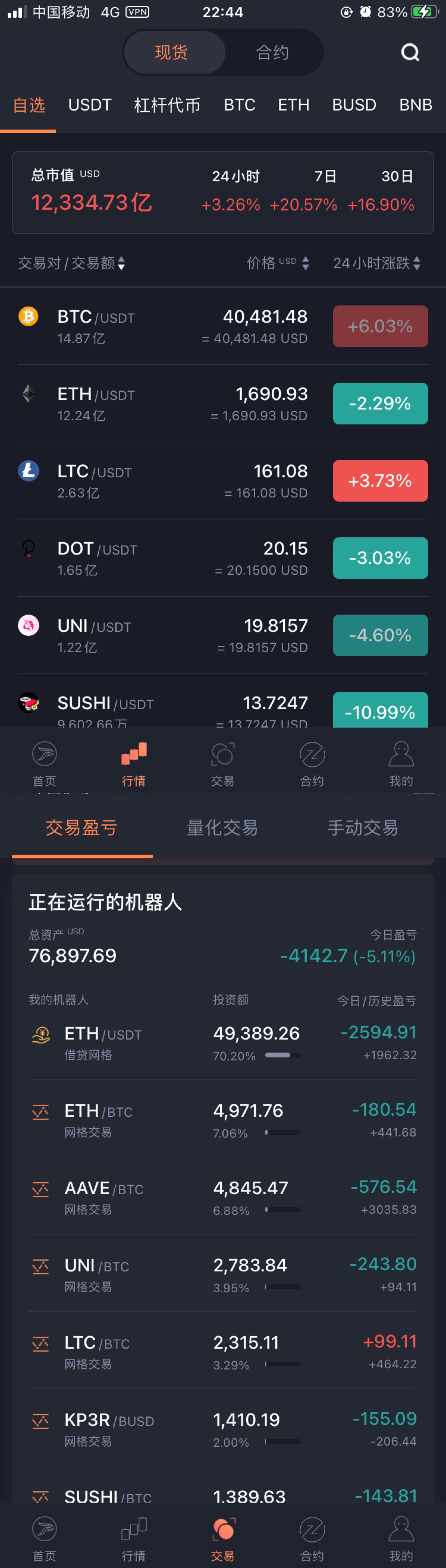
Task: Open the search magnifier icon
Action: [x=410, y=53]
